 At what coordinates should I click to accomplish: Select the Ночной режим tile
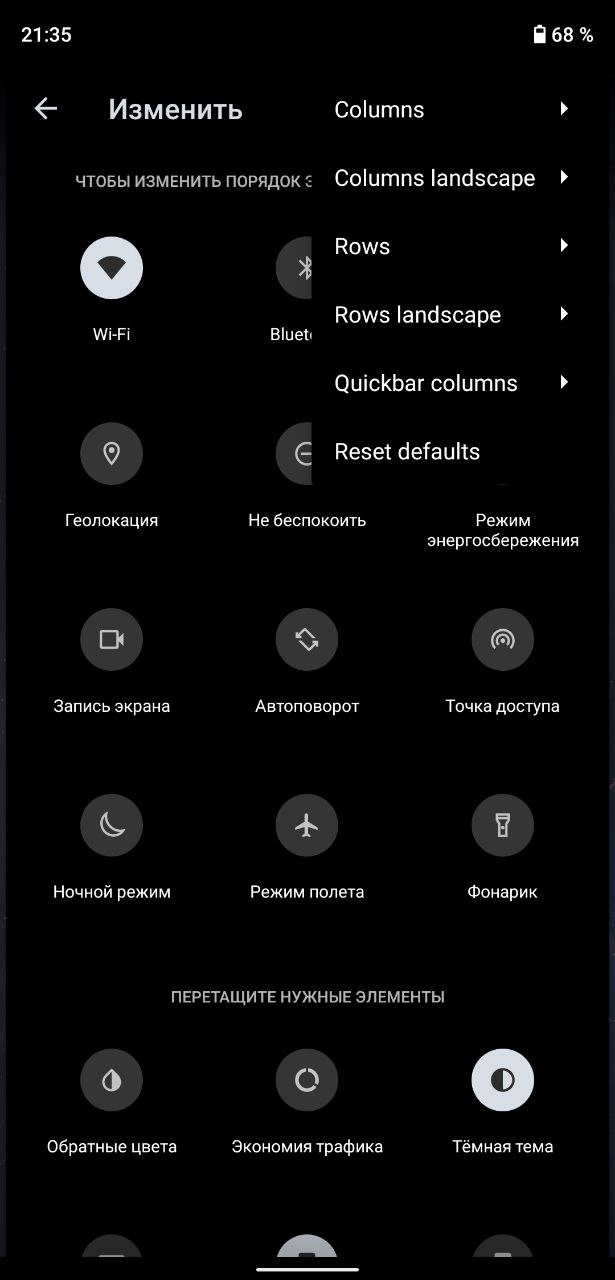(111, 826)
